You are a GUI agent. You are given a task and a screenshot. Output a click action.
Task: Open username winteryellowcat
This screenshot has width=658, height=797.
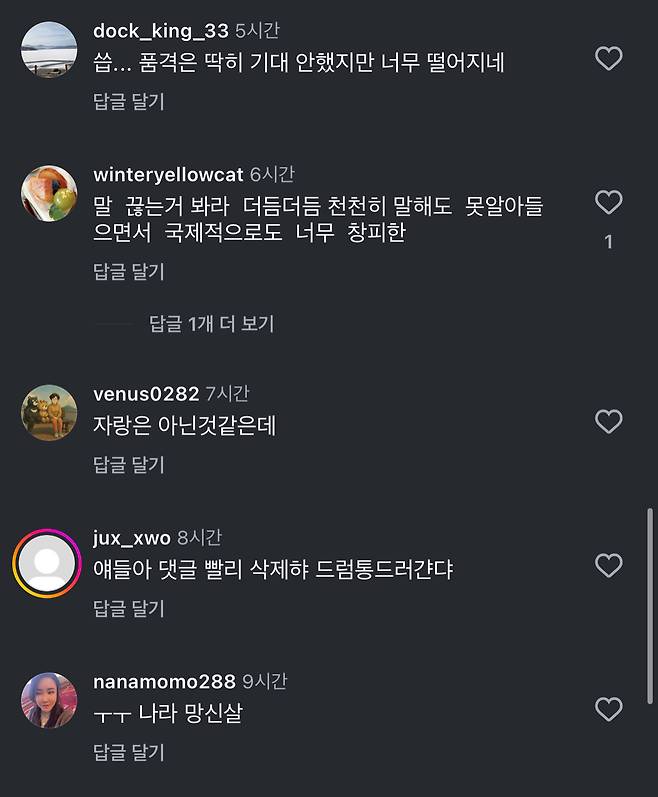(168, 174)
